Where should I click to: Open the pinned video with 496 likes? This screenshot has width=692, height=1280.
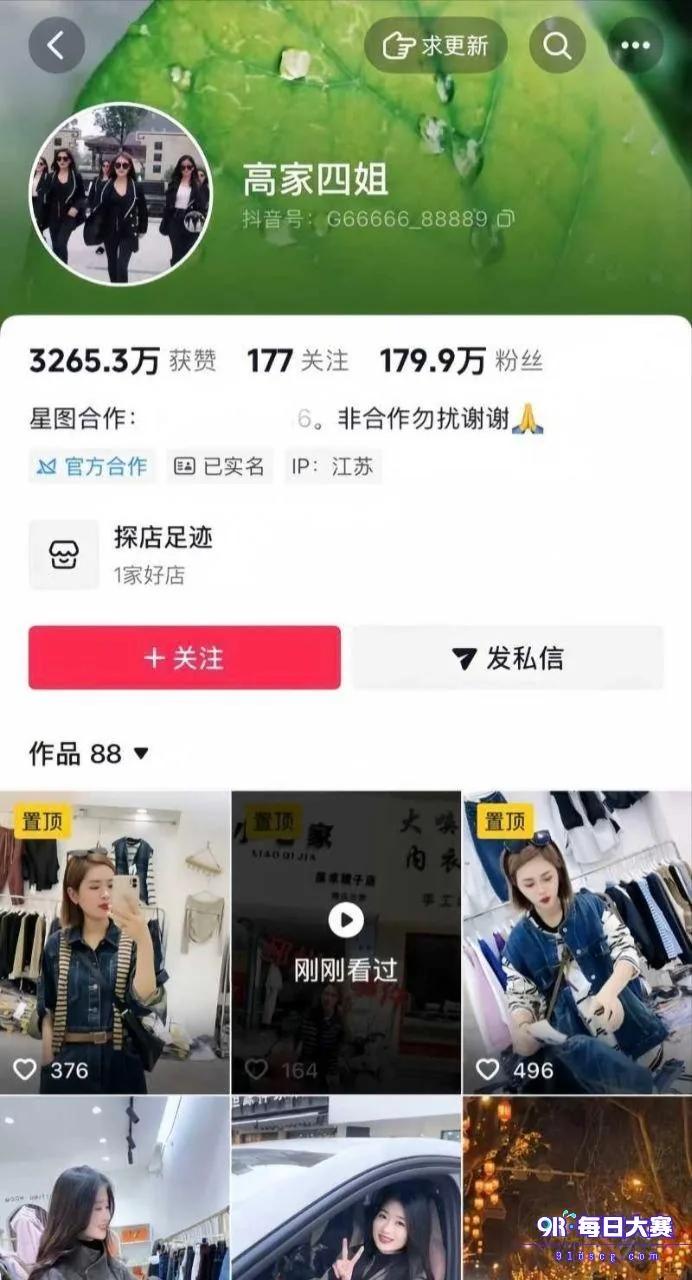(577, 942)
